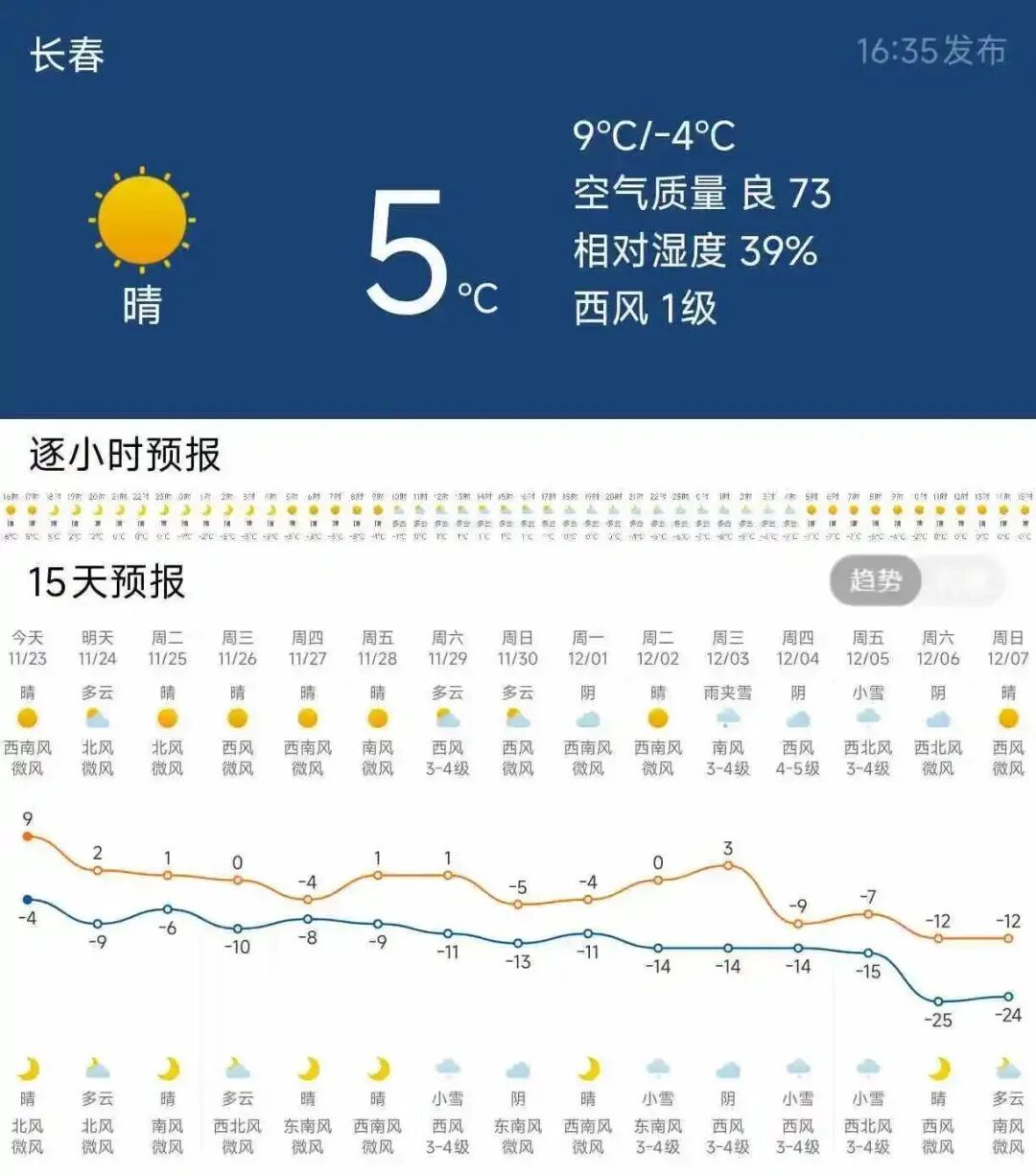Click the 多云 icon under 周六 11/29

[x=447, y=717]
